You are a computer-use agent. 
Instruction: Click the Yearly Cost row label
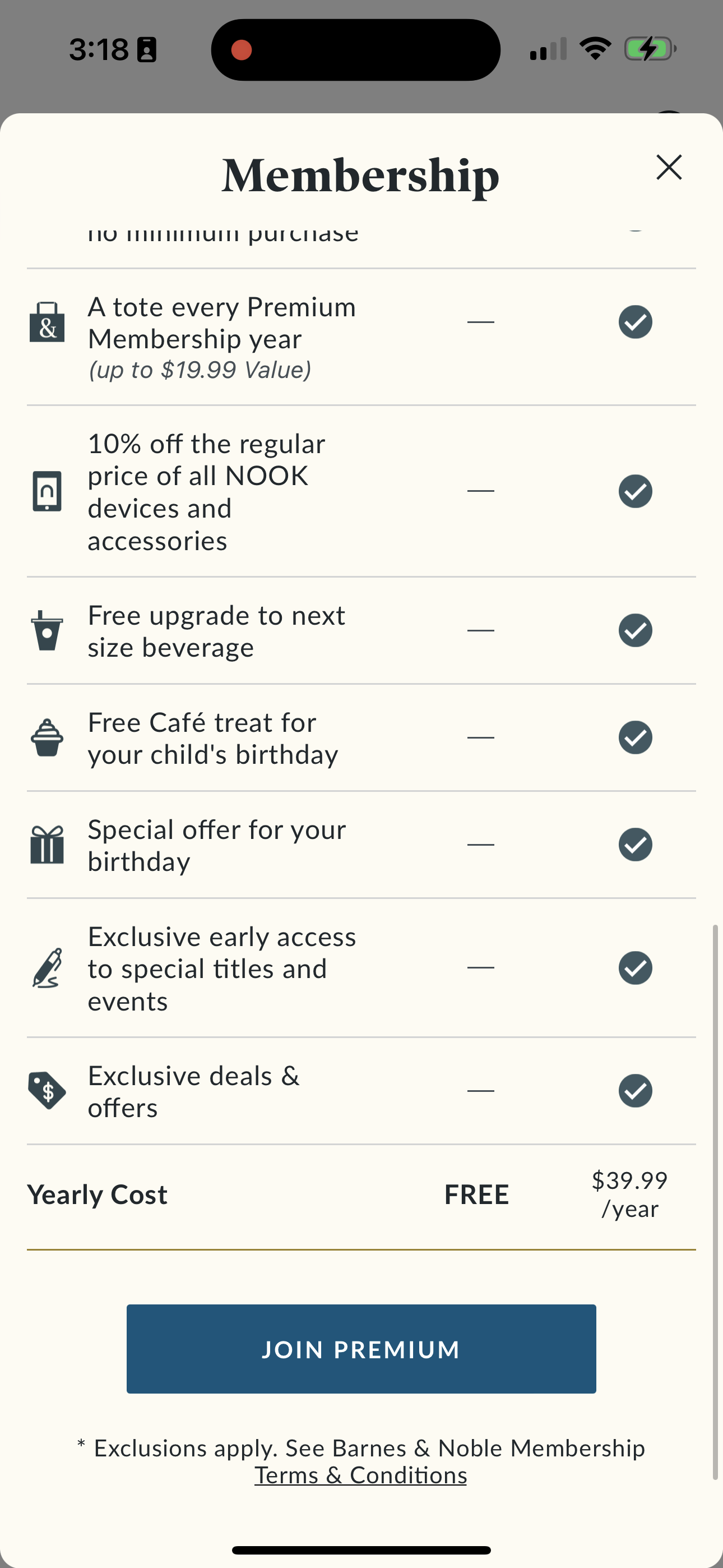98,1195
